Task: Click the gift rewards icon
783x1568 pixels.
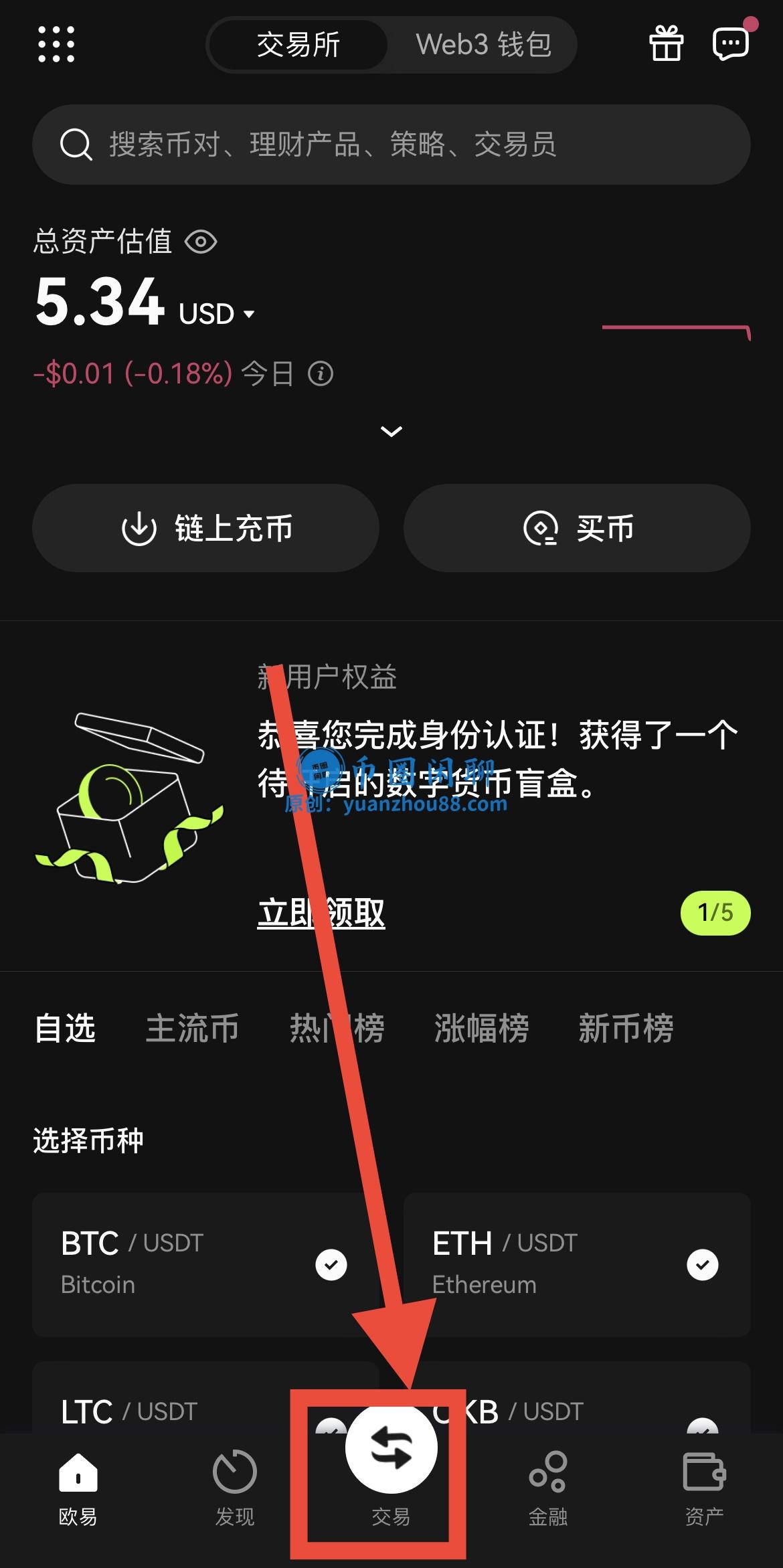Action: (x=667, y=44)
